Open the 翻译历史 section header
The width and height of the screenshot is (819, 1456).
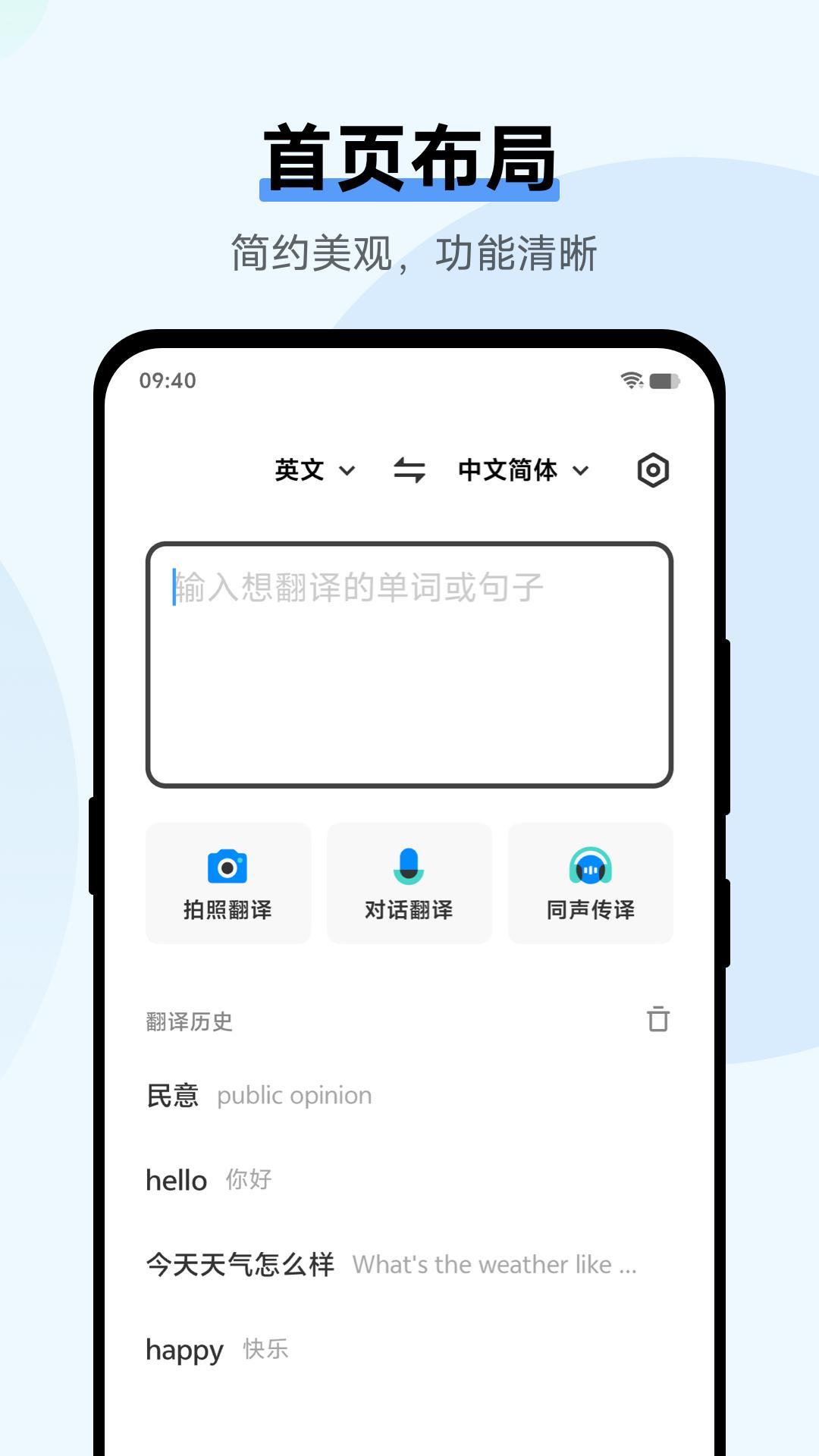tap(189, 1021)
